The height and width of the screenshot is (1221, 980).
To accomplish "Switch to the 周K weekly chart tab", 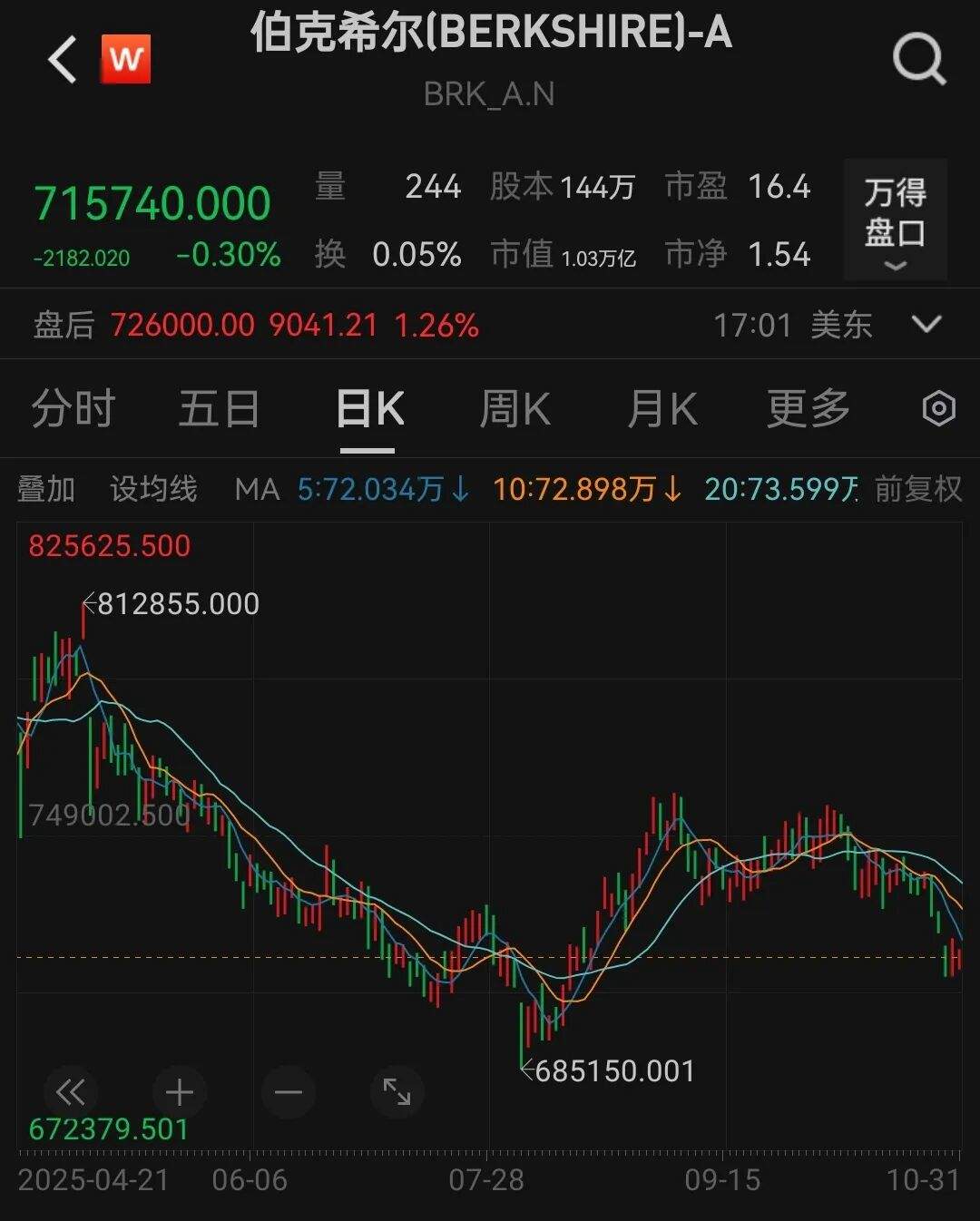I will (x=515, y=409).
